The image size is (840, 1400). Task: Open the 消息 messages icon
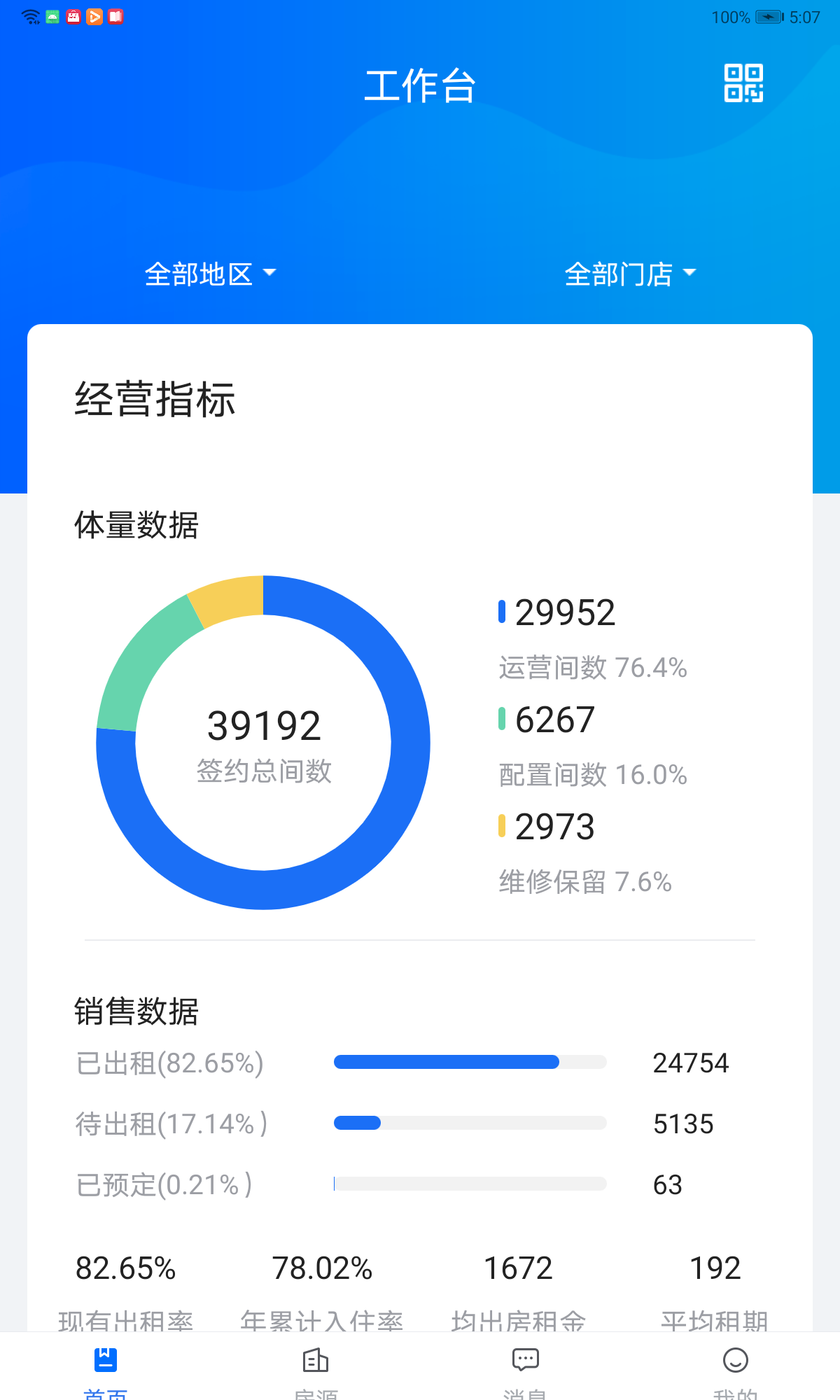click(x=524, y=1360)
